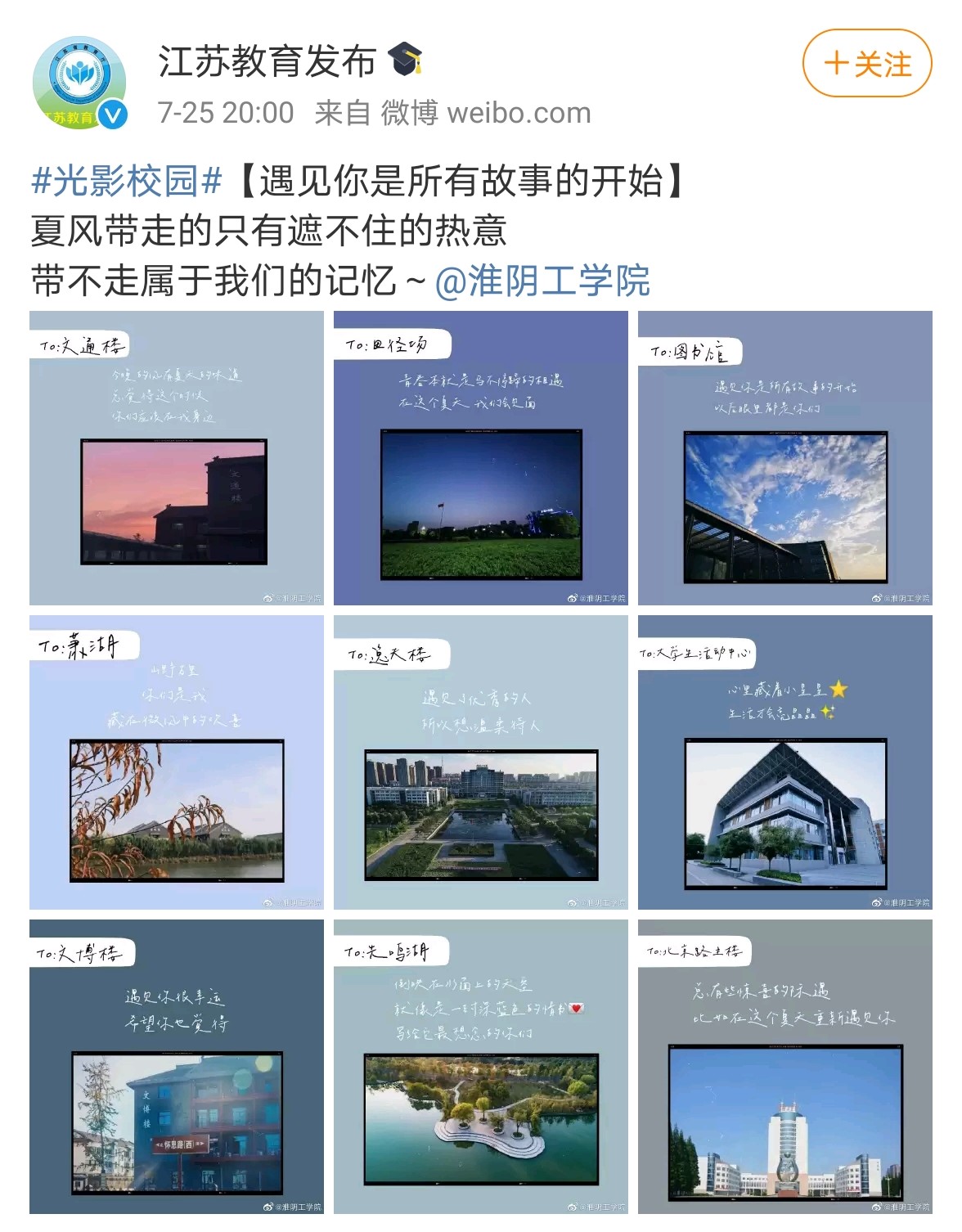The height and width of the screenshot is (1232, 962).
Task: View the To:萧湖 lakeside photo
Action: pyautogui.click(x=177, y=762)
